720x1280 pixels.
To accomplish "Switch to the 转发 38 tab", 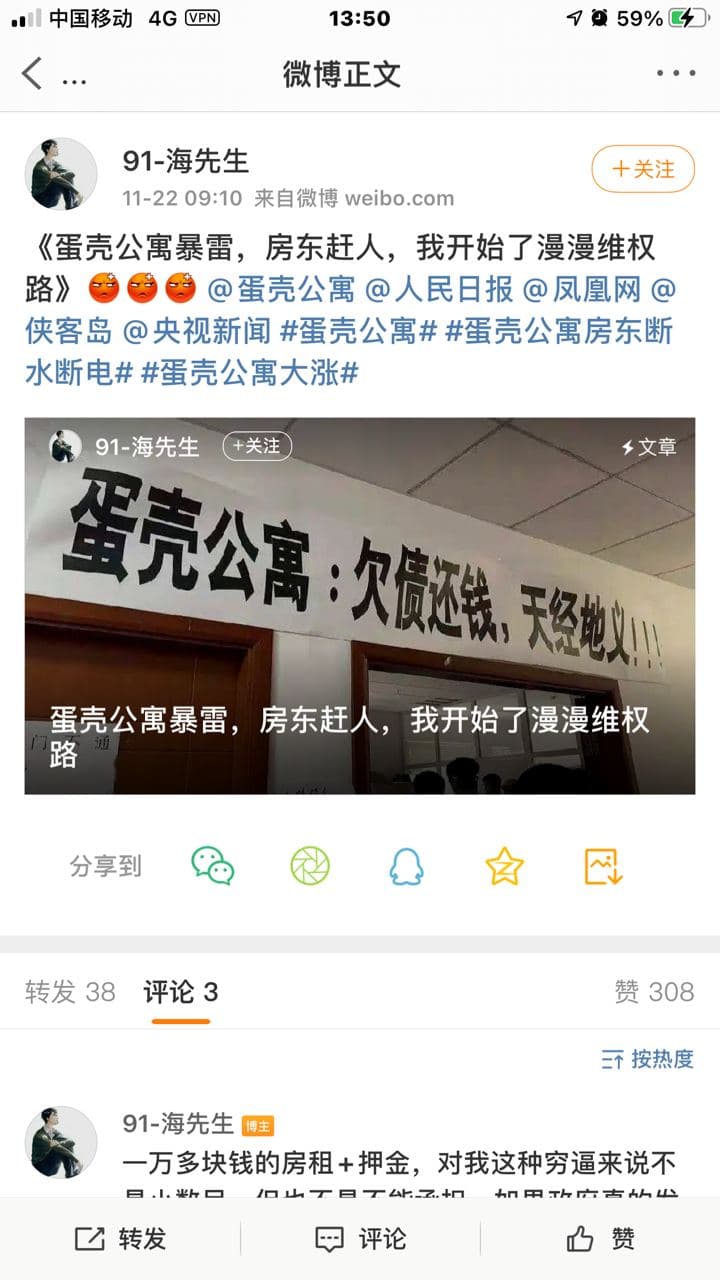I will (70, 992).
